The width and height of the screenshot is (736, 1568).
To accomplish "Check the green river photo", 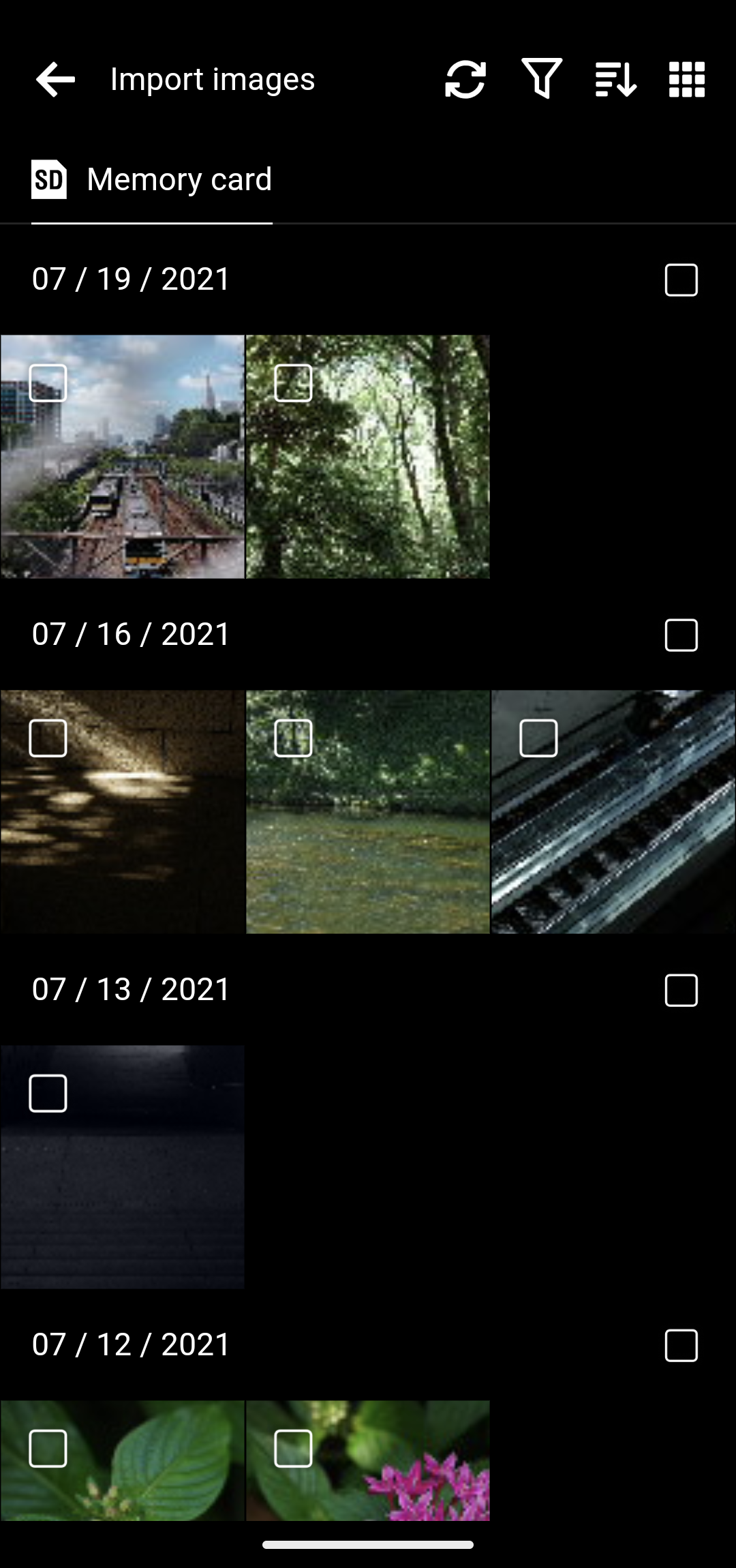I will [294, 738].
